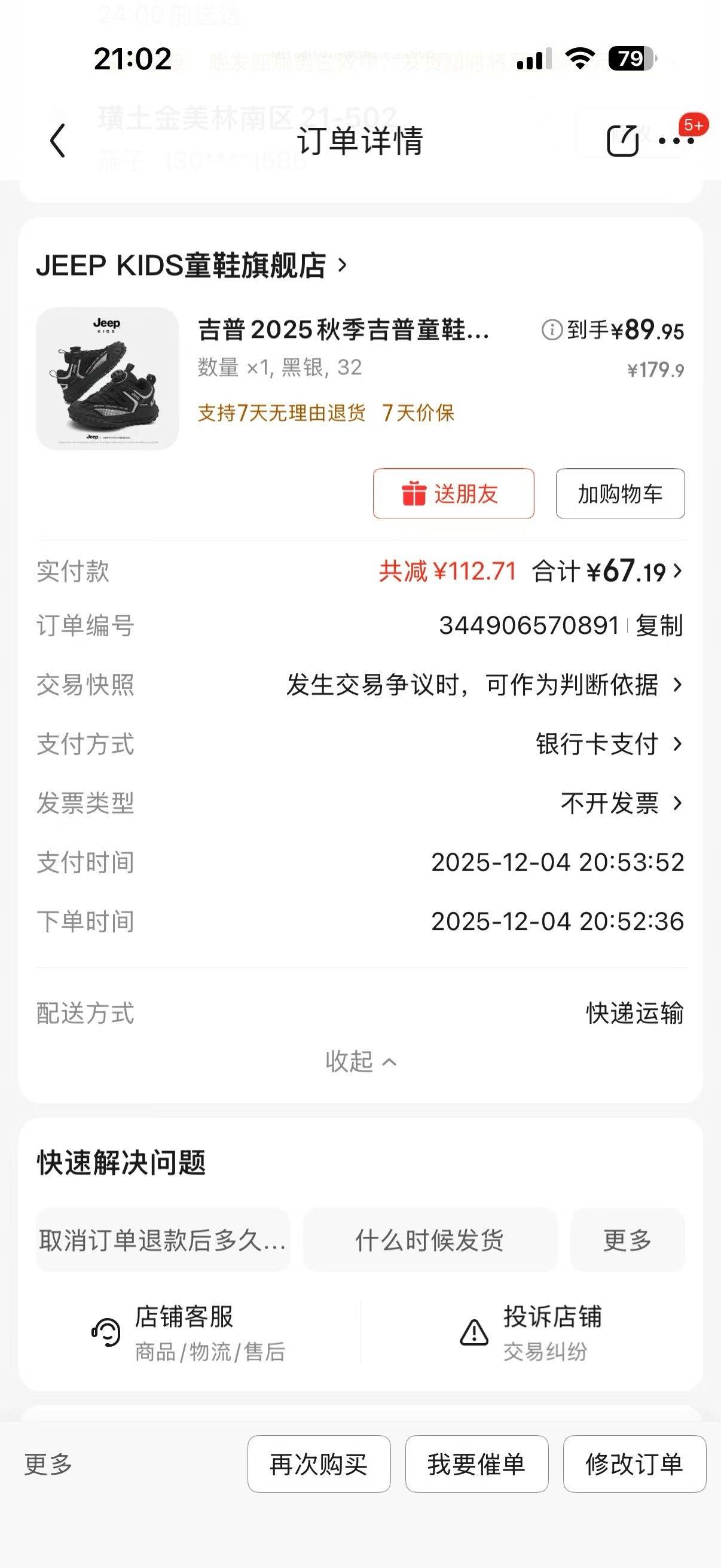
Task: Open the 发票类型 invoice type row
Action: (621, 804)
